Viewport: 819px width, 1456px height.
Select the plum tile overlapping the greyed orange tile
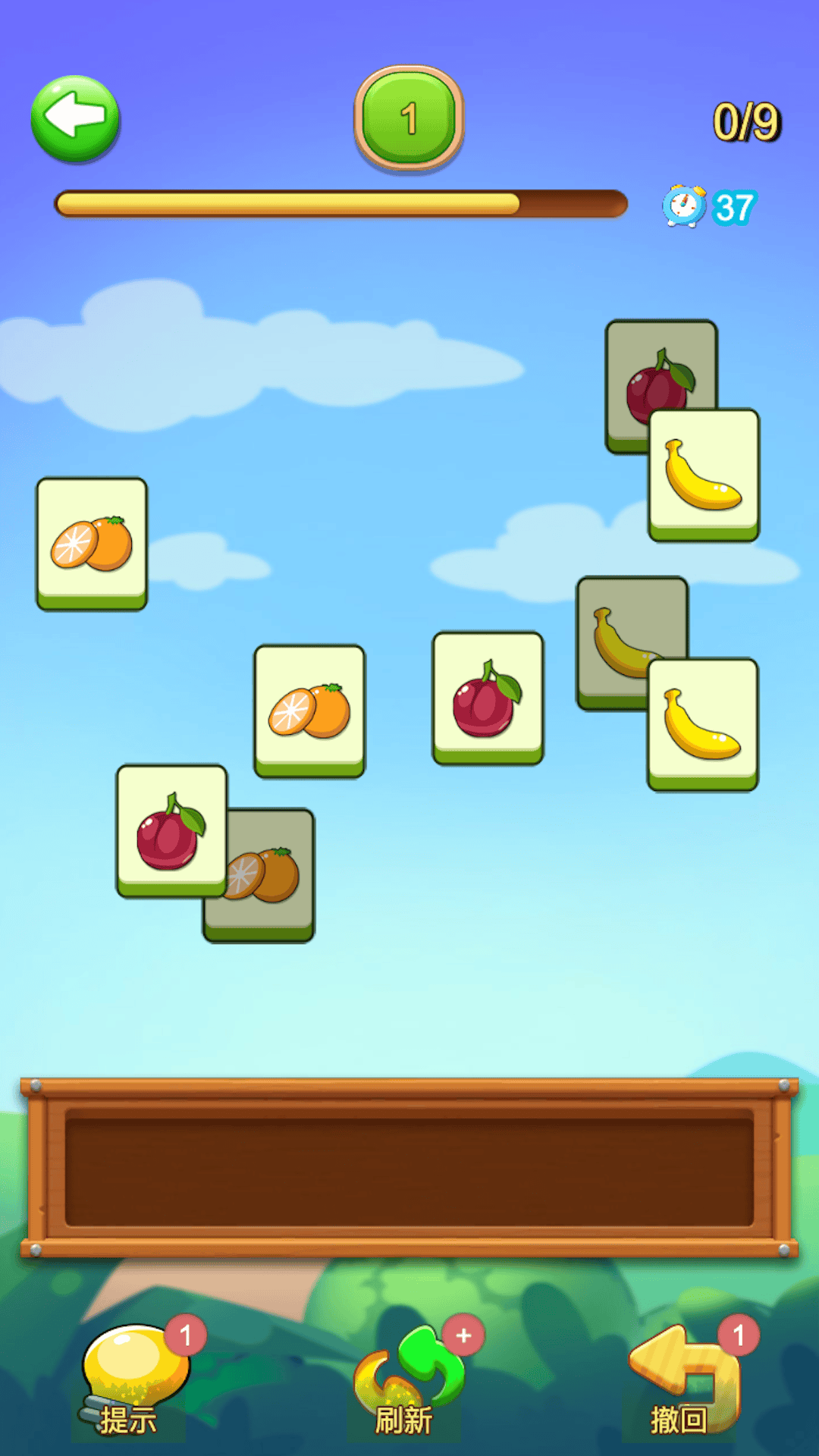pyautogui.click(x=171, y=831)
